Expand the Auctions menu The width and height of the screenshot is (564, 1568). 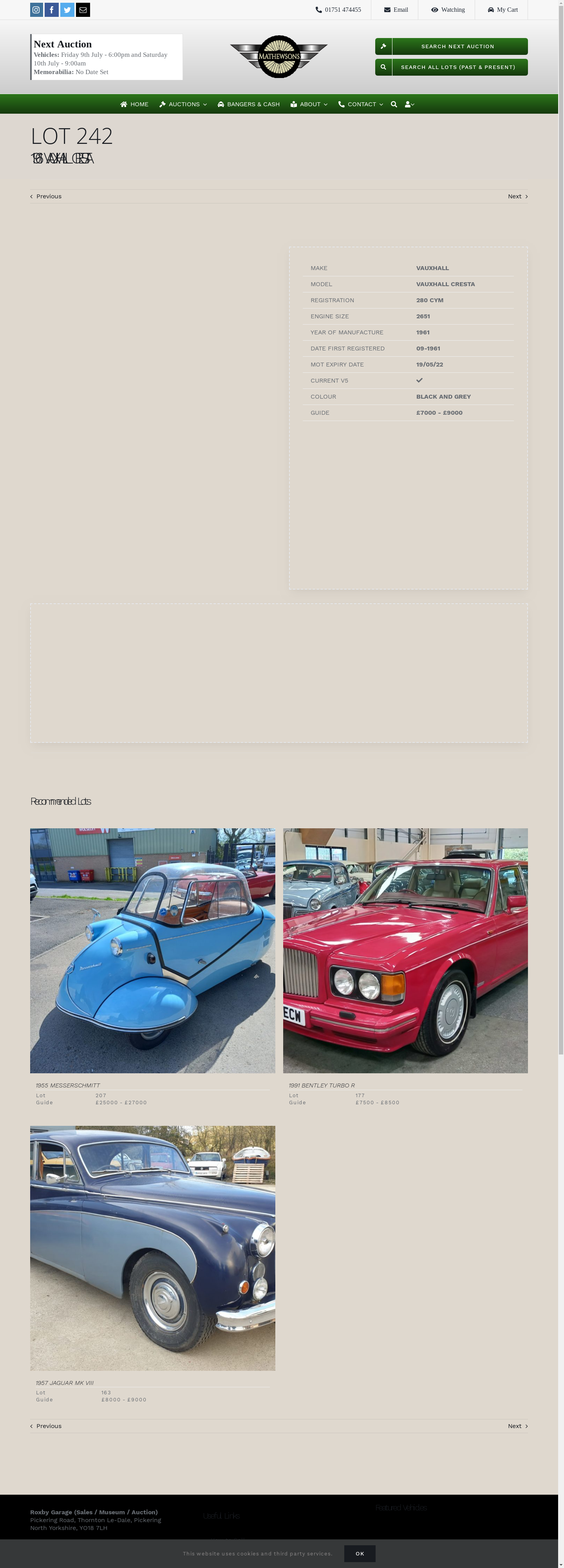tap(183, 104)
